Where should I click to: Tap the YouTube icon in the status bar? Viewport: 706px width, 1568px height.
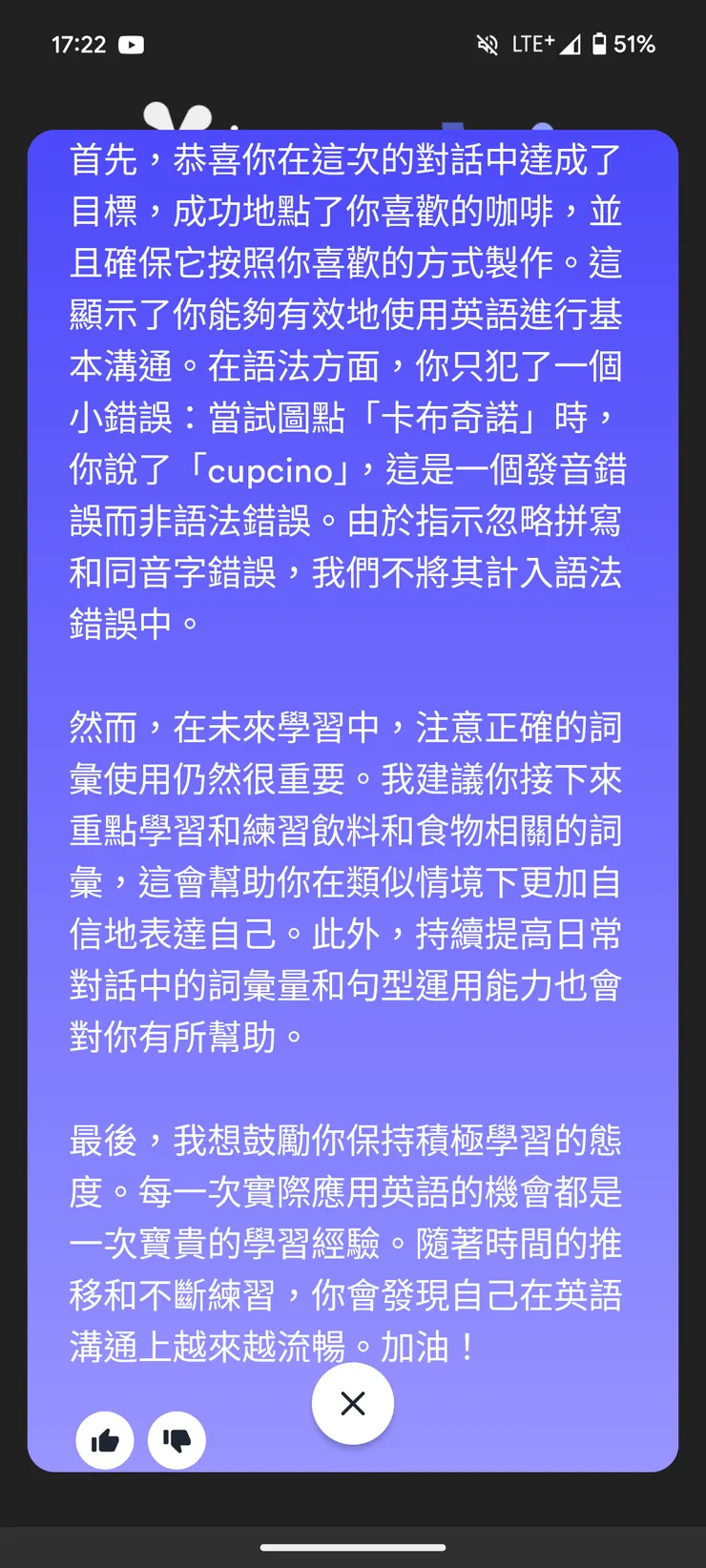point(132,45)
